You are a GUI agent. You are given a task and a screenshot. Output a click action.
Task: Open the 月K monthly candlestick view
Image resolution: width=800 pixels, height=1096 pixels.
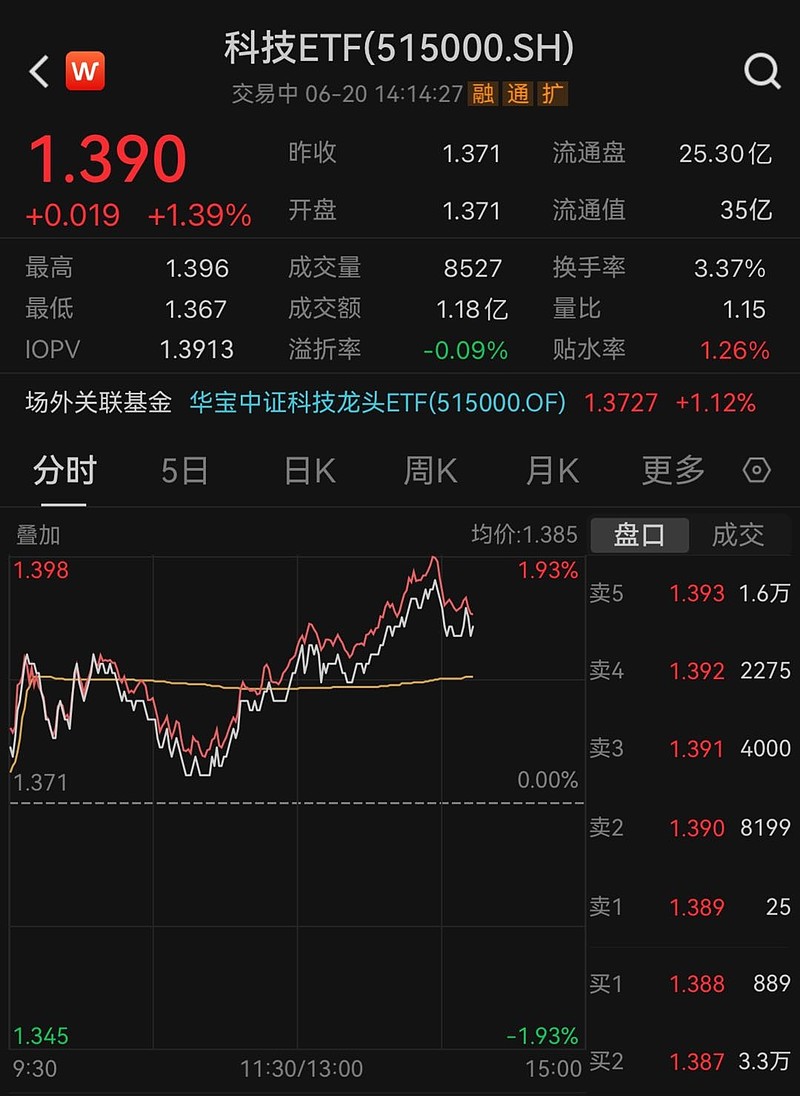pos(550,470)
